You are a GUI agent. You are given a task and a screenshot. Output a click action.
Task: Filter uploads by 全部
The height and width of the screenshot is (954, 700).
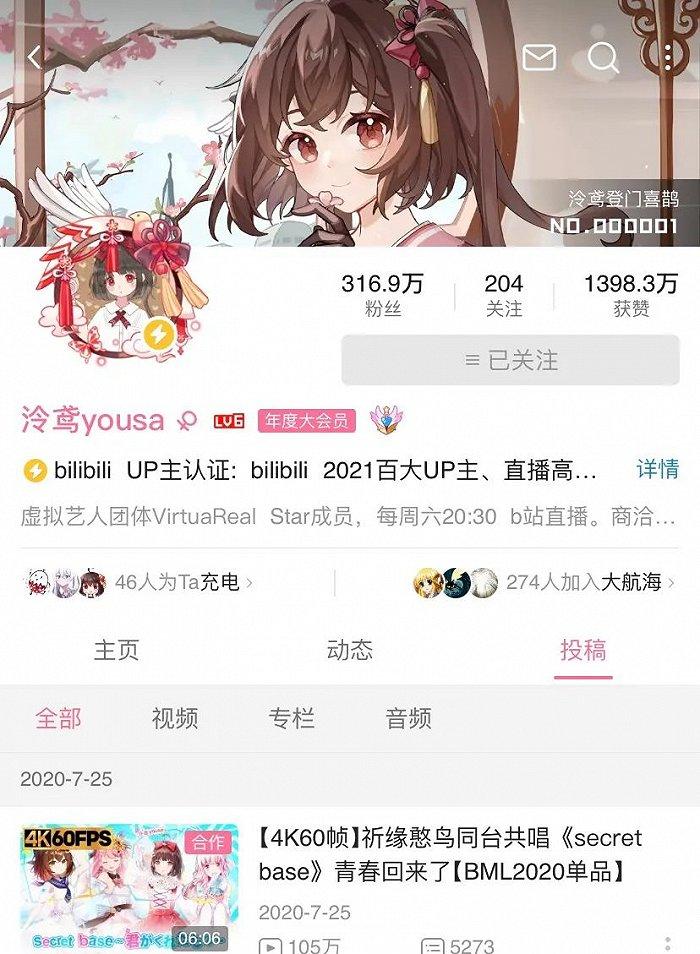tap(58, 718)
